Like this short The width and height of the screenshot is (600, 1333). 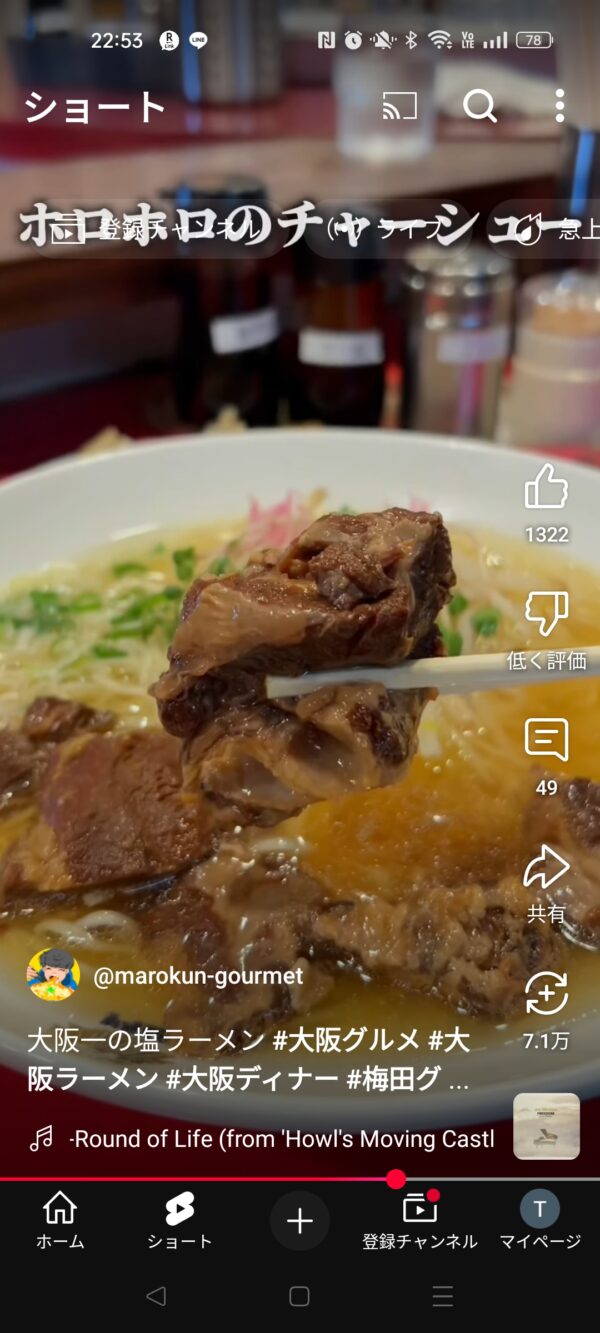(x=546, y=488)
